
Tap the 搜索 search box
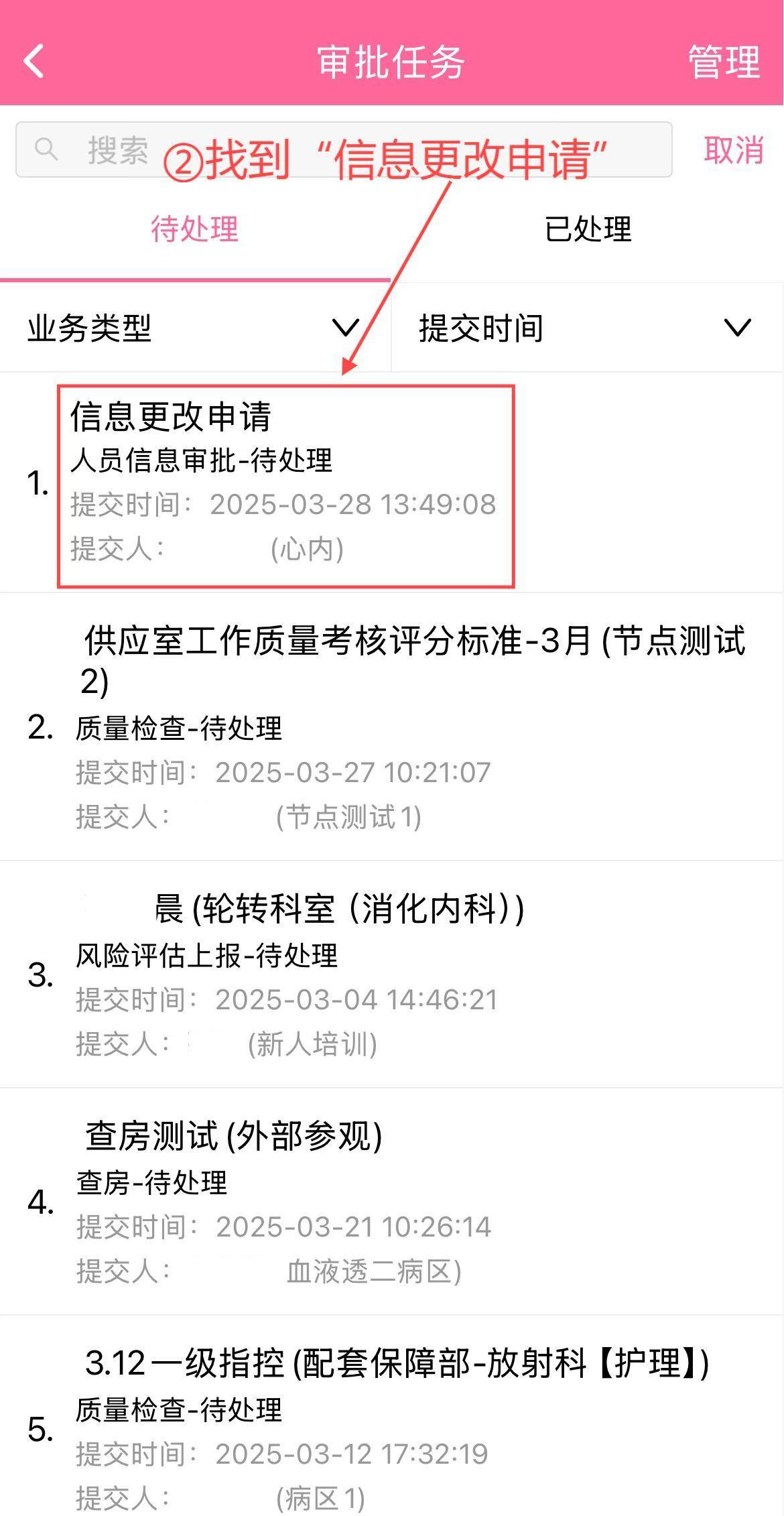[344, 149]
